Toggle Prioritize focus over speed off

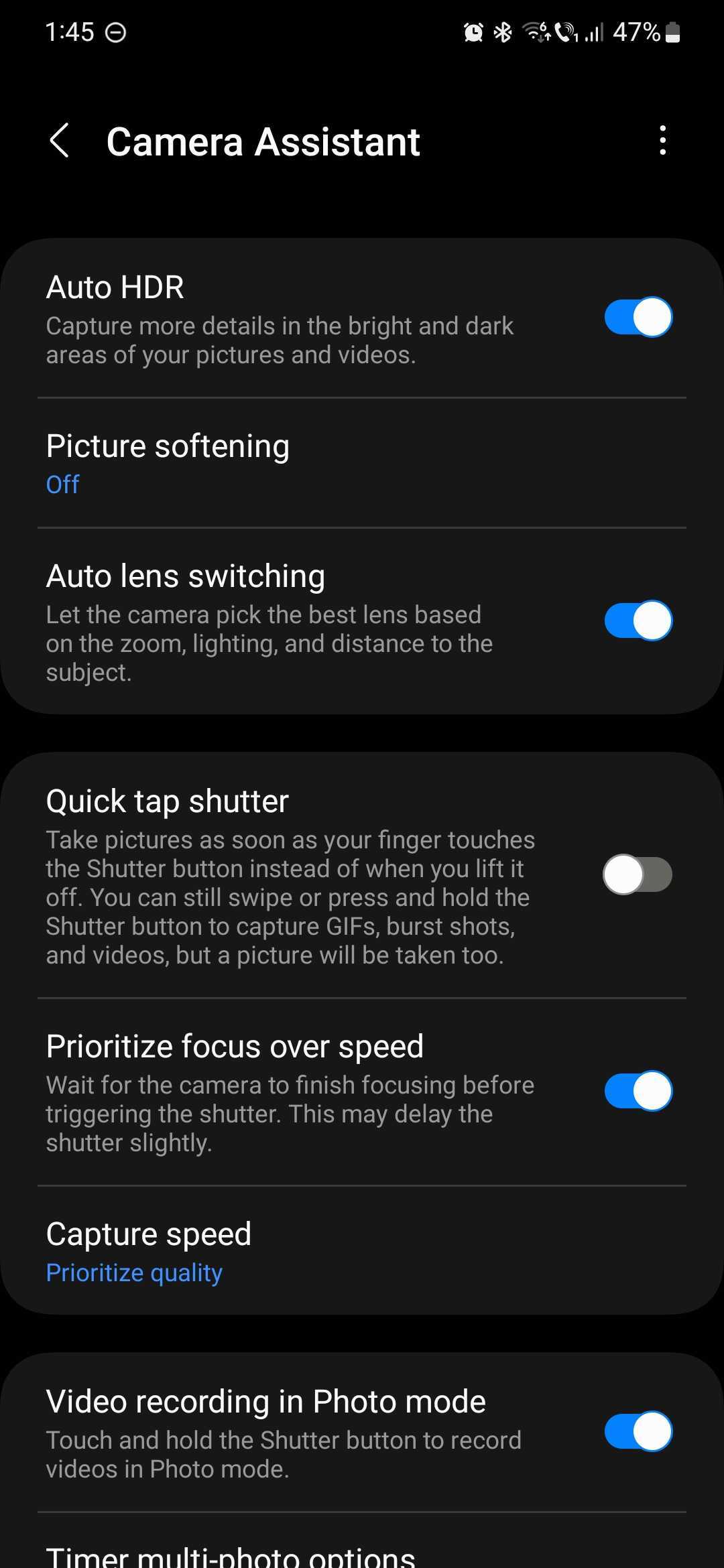[638, 1091]
